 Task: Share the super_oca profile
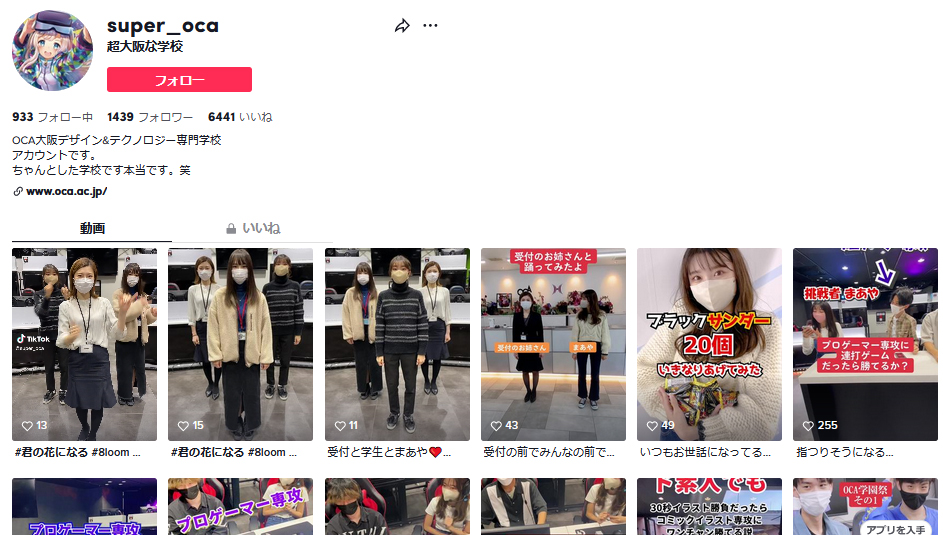(x=402, y=26)
